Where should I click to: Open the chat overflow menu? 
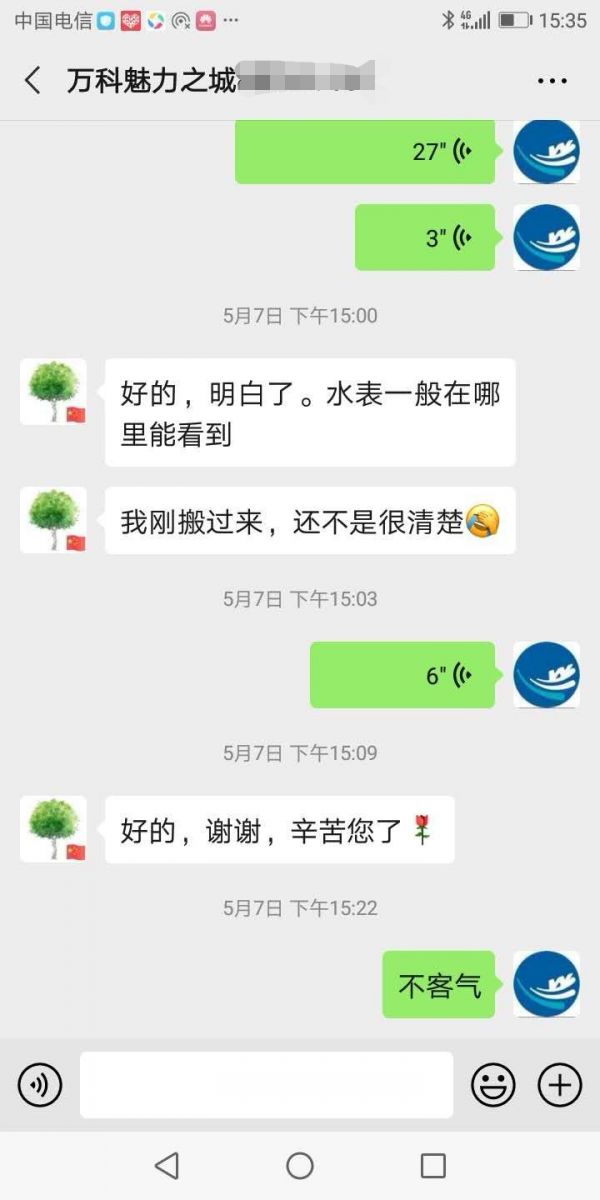(552, 81)
